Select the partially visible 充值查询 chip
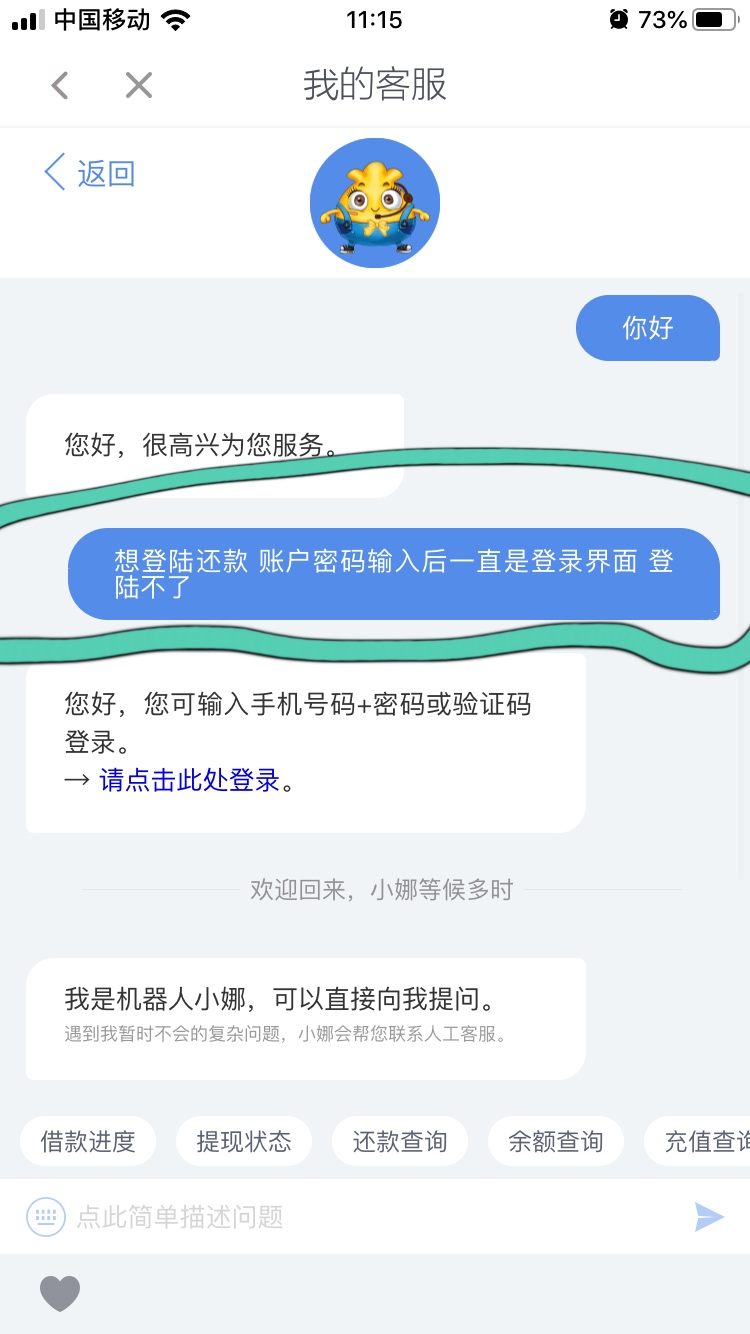750x1334 pixels. [x=710, y=1141]
